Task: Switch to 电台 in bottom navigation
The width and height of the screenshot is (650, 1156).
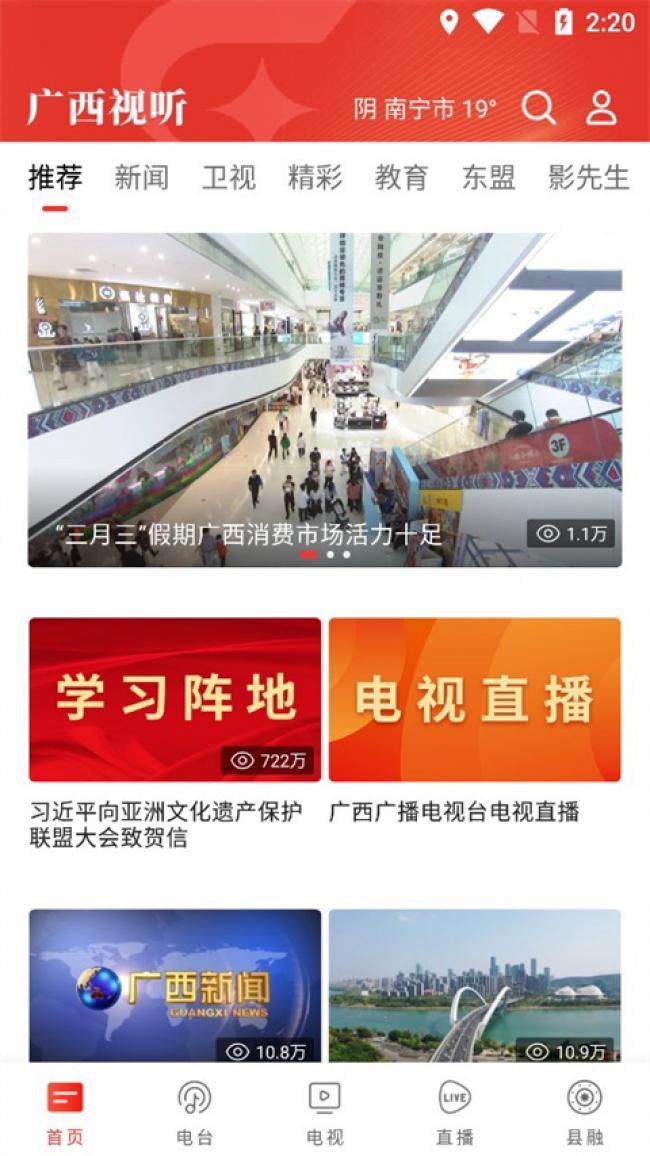Action: 195,1113
